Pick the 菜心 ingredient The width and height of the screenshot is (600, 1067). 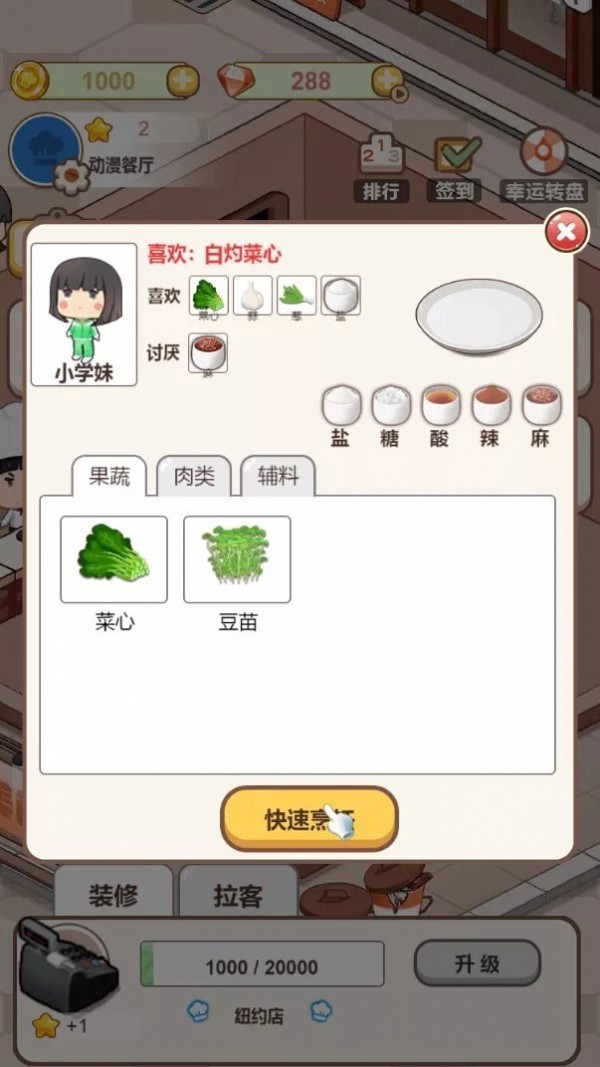(x=114, y=560)
